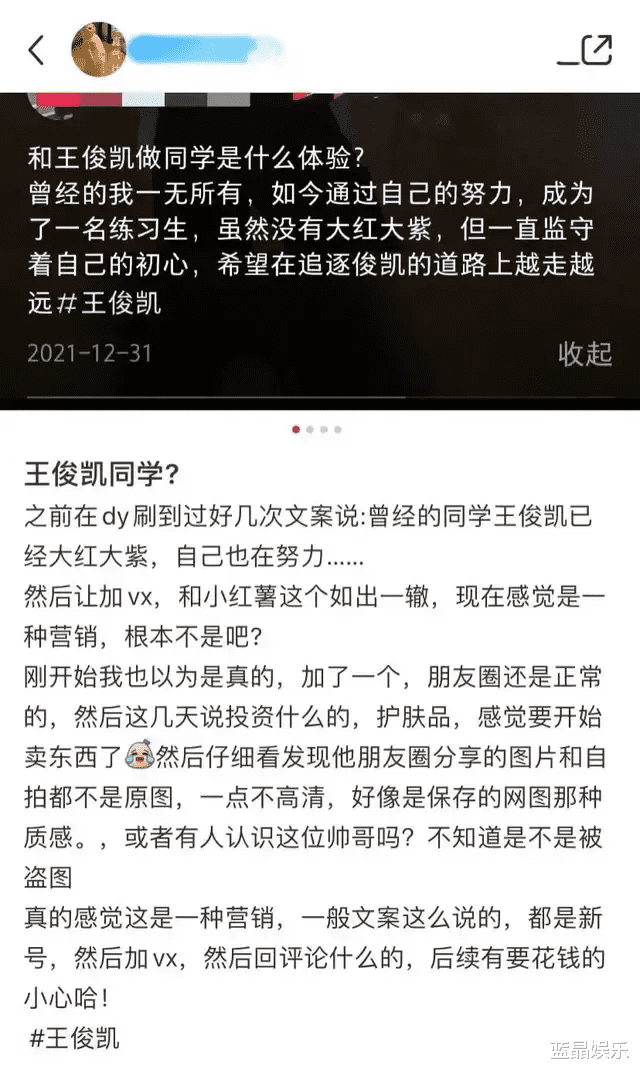Screen dimensions: 640x1073
Task: Tap the image carousel page indicator dots
Action: 317,429
